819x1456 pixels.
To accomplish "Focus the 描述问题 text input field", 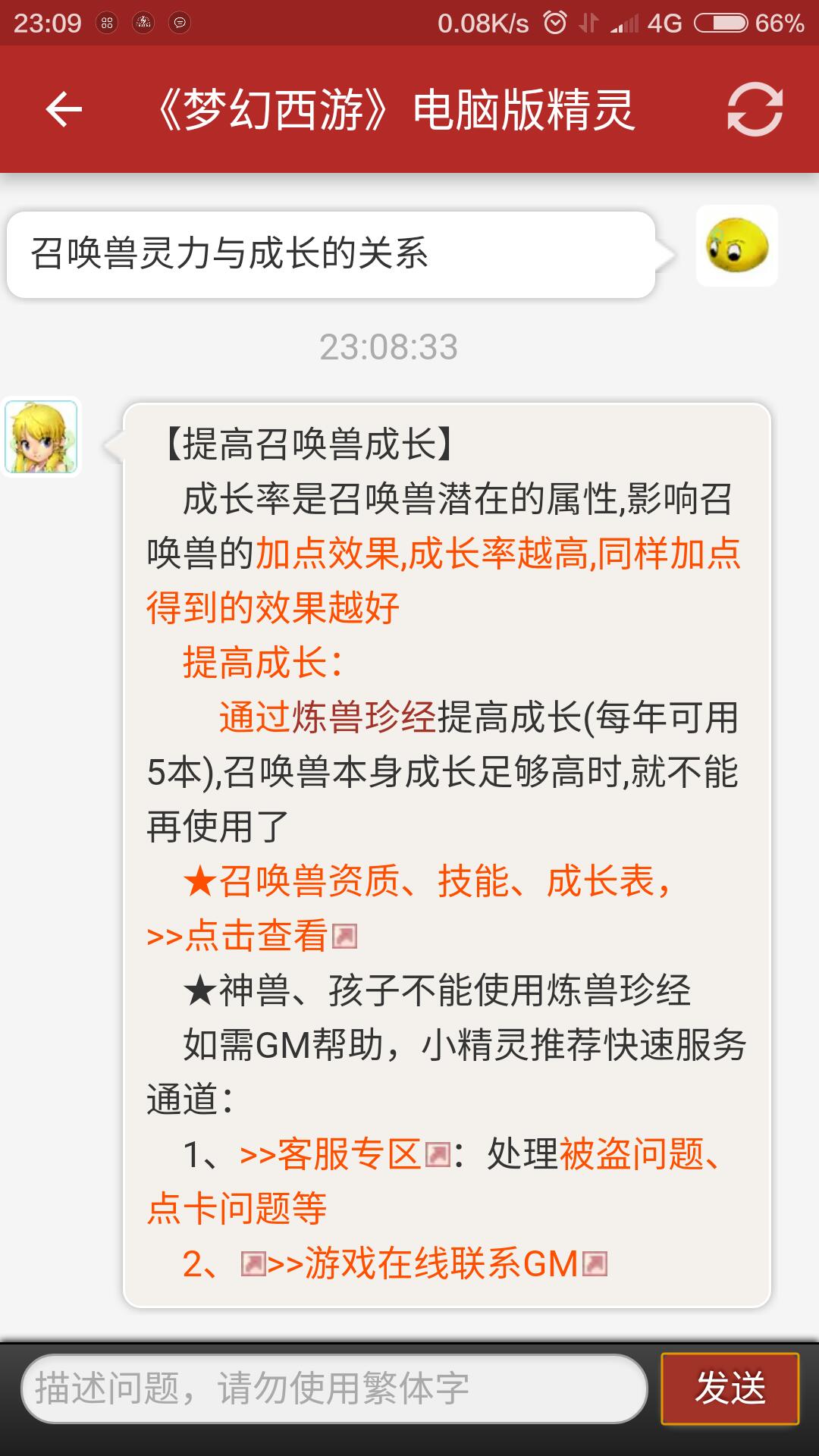I will point(334,1389).
